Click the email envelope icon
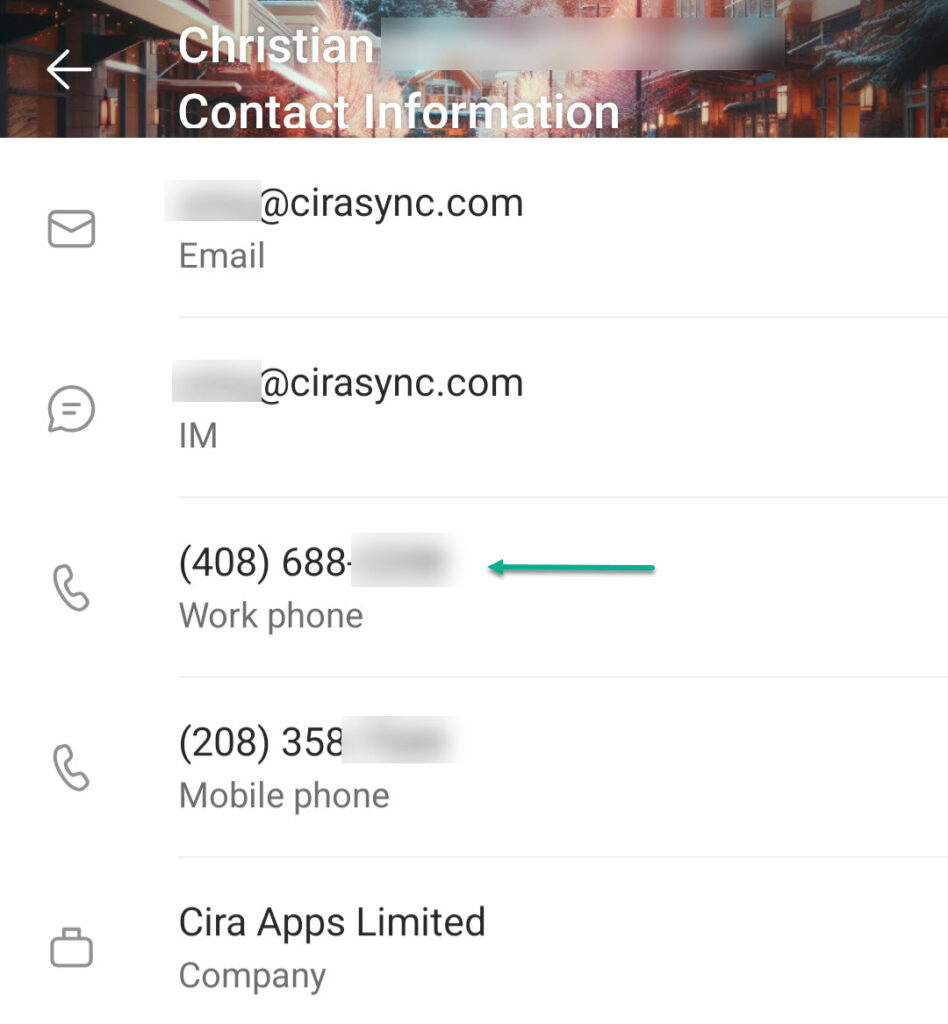This screenshot has width=948, height=1024. (x=70, y=228)
